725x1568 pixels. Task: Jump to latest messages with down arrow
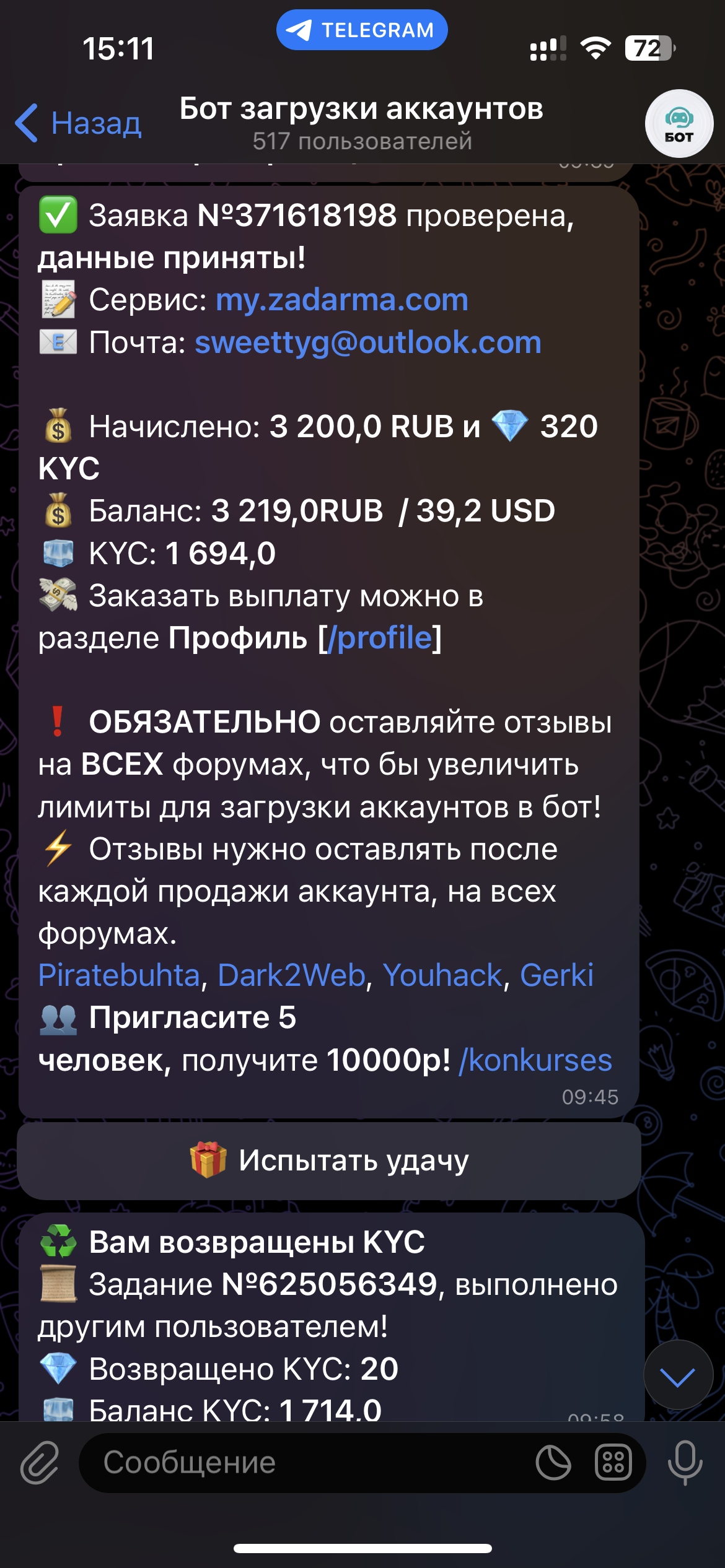pyautogui.click(x=679, y=1375)
